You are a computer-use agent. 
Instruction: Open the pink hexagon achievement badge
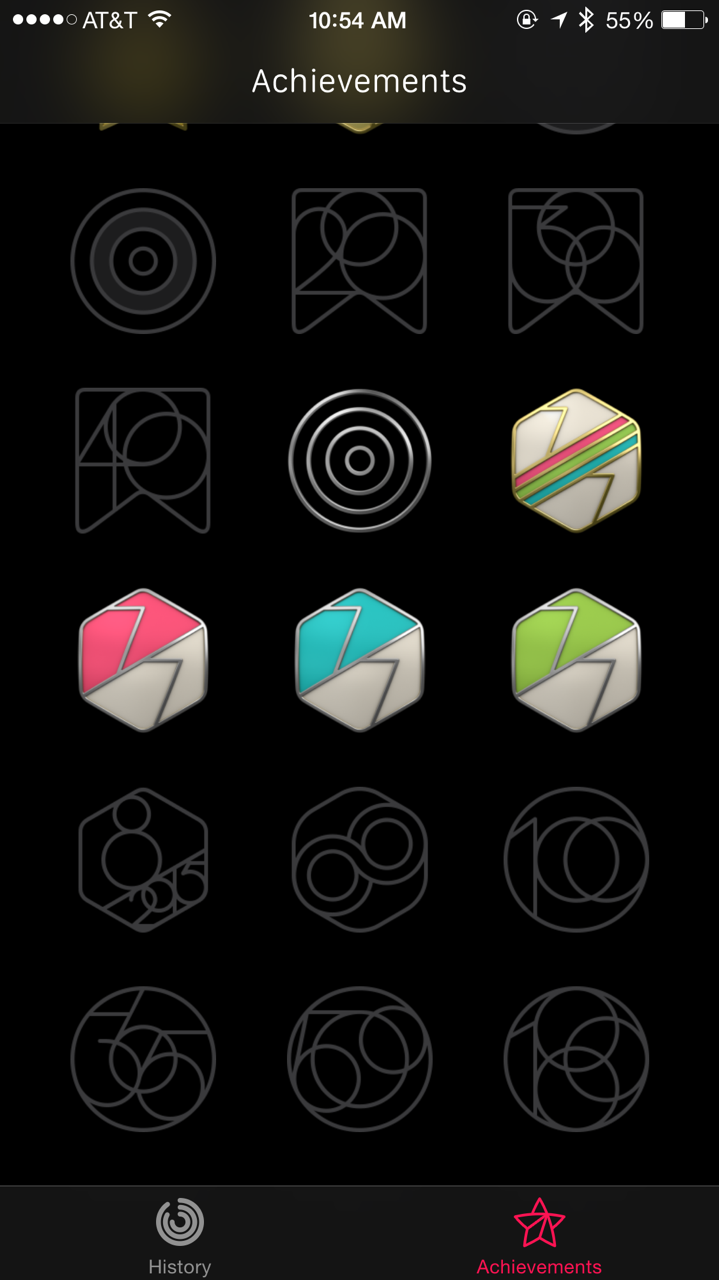143,660
